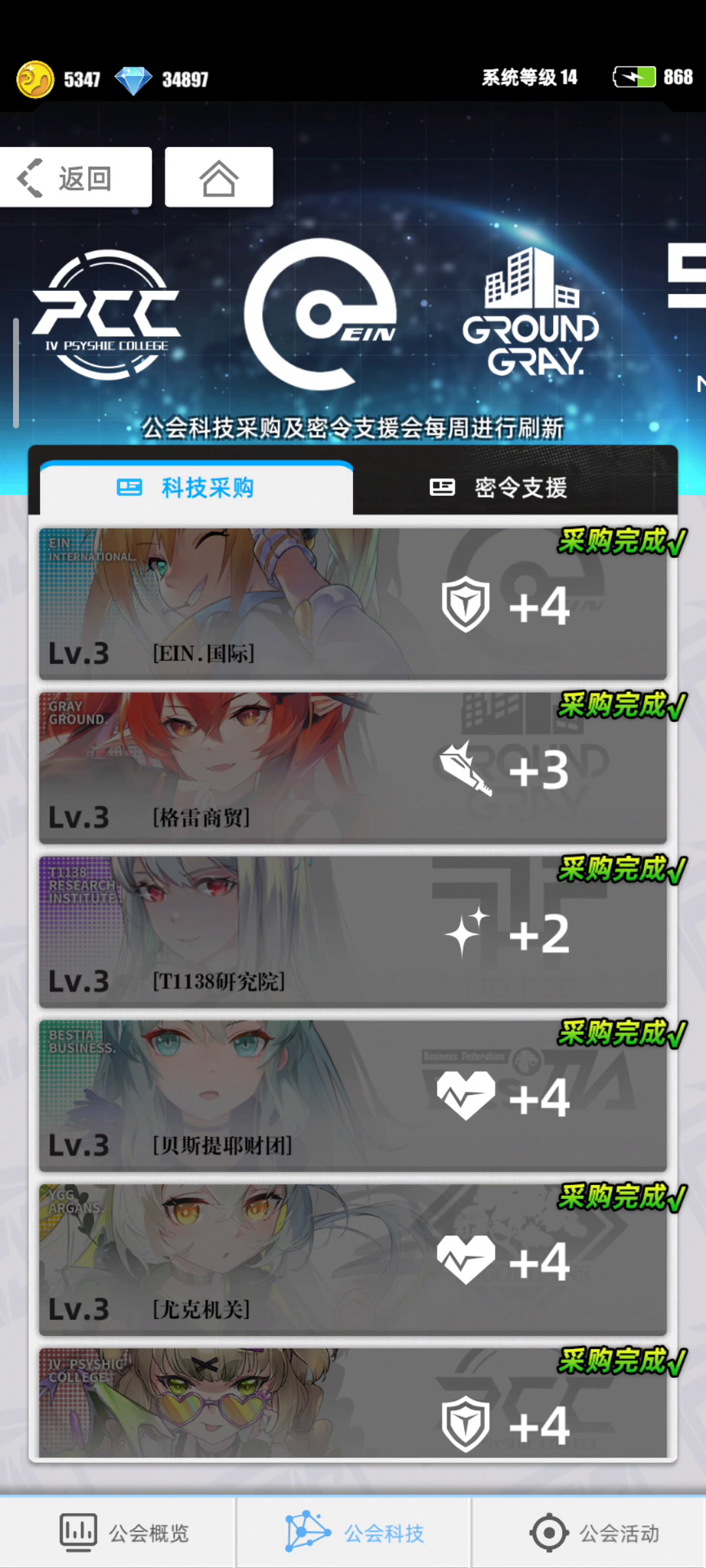Screen dimensions: 706x1568
Task: Switch to the 密令支援 tab
Action: tap(514, 487)
